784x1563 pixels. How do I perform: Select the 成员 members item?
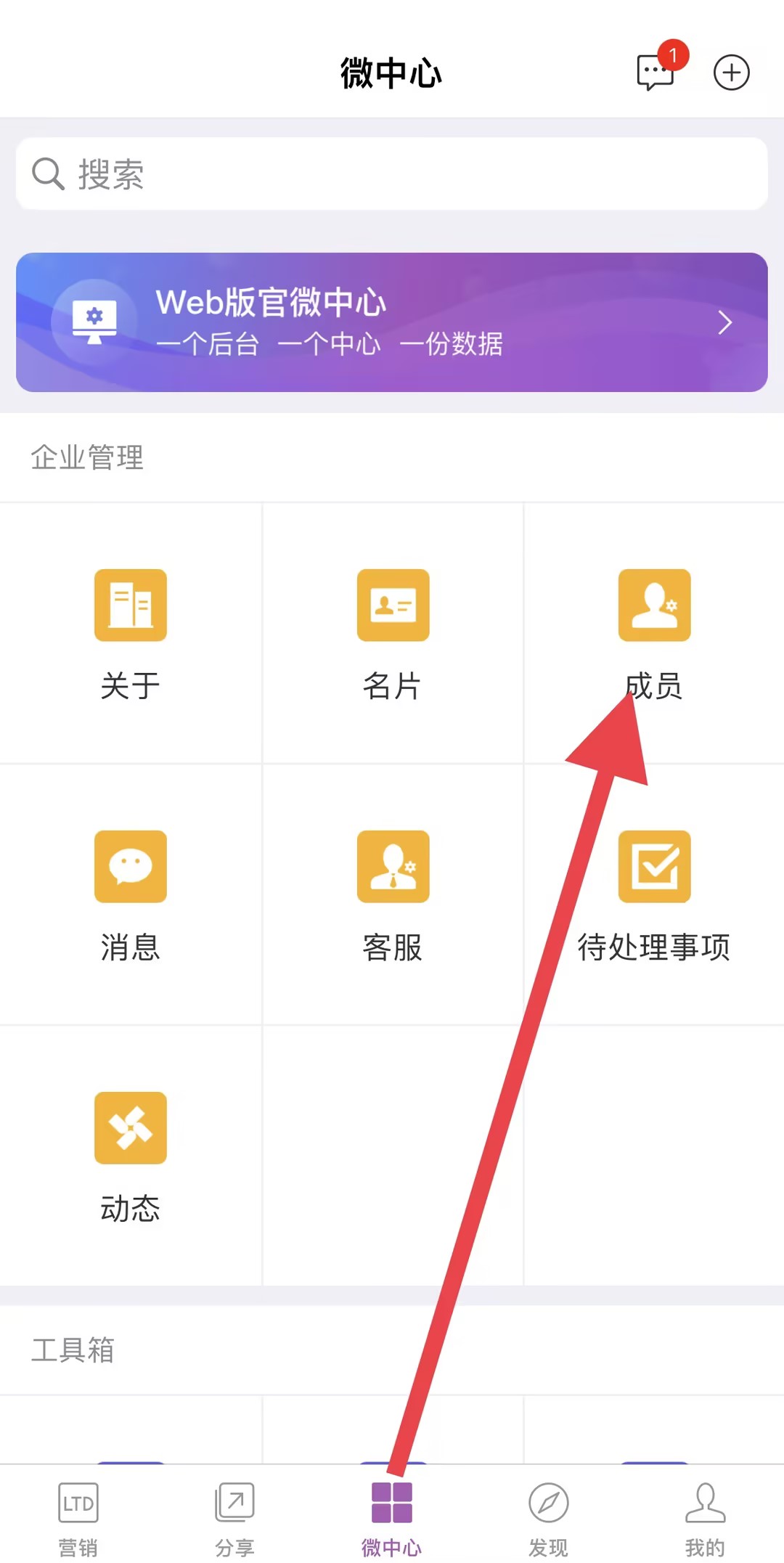[654, 633]
